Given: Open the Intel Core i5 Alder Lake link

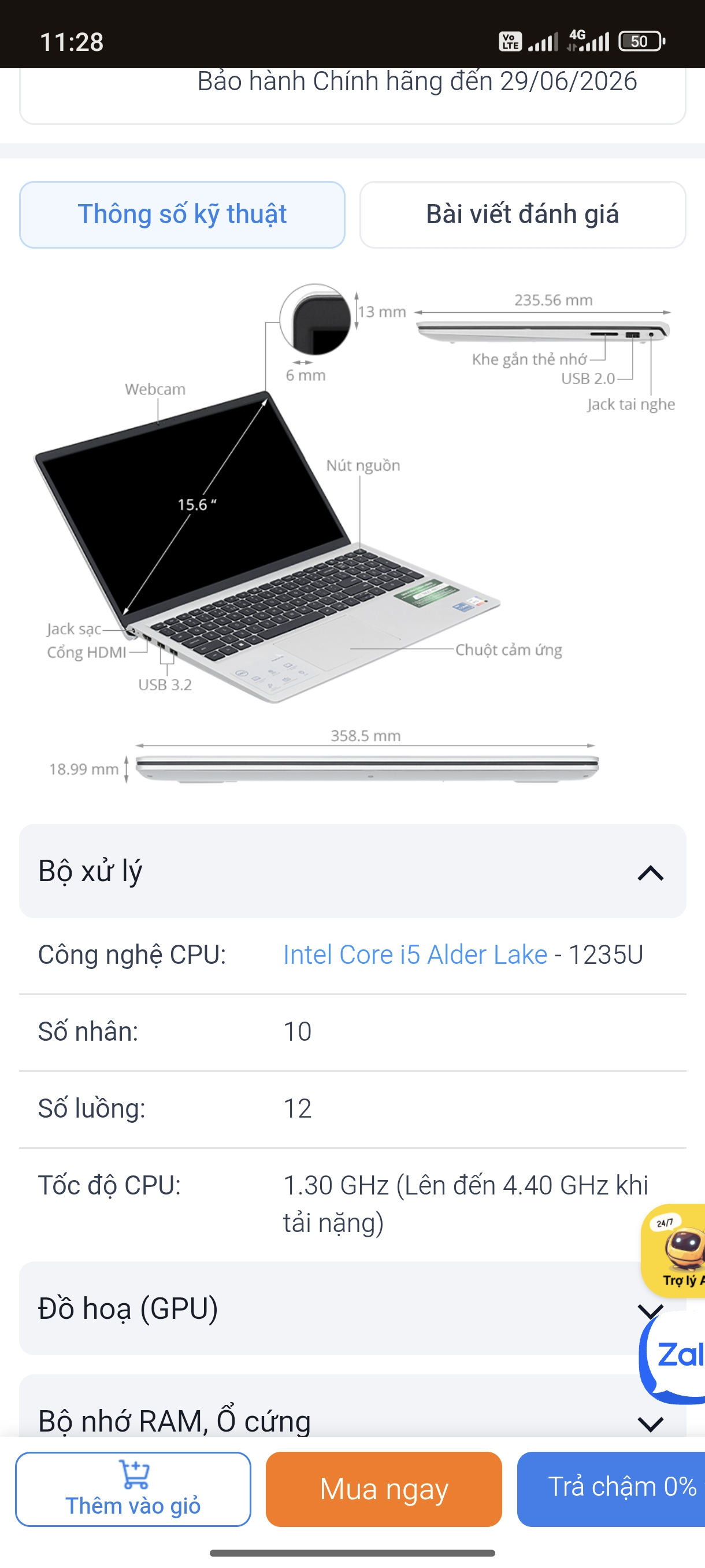Looking at the screenshot, I should pyautogui.click(x=415, y=955).
